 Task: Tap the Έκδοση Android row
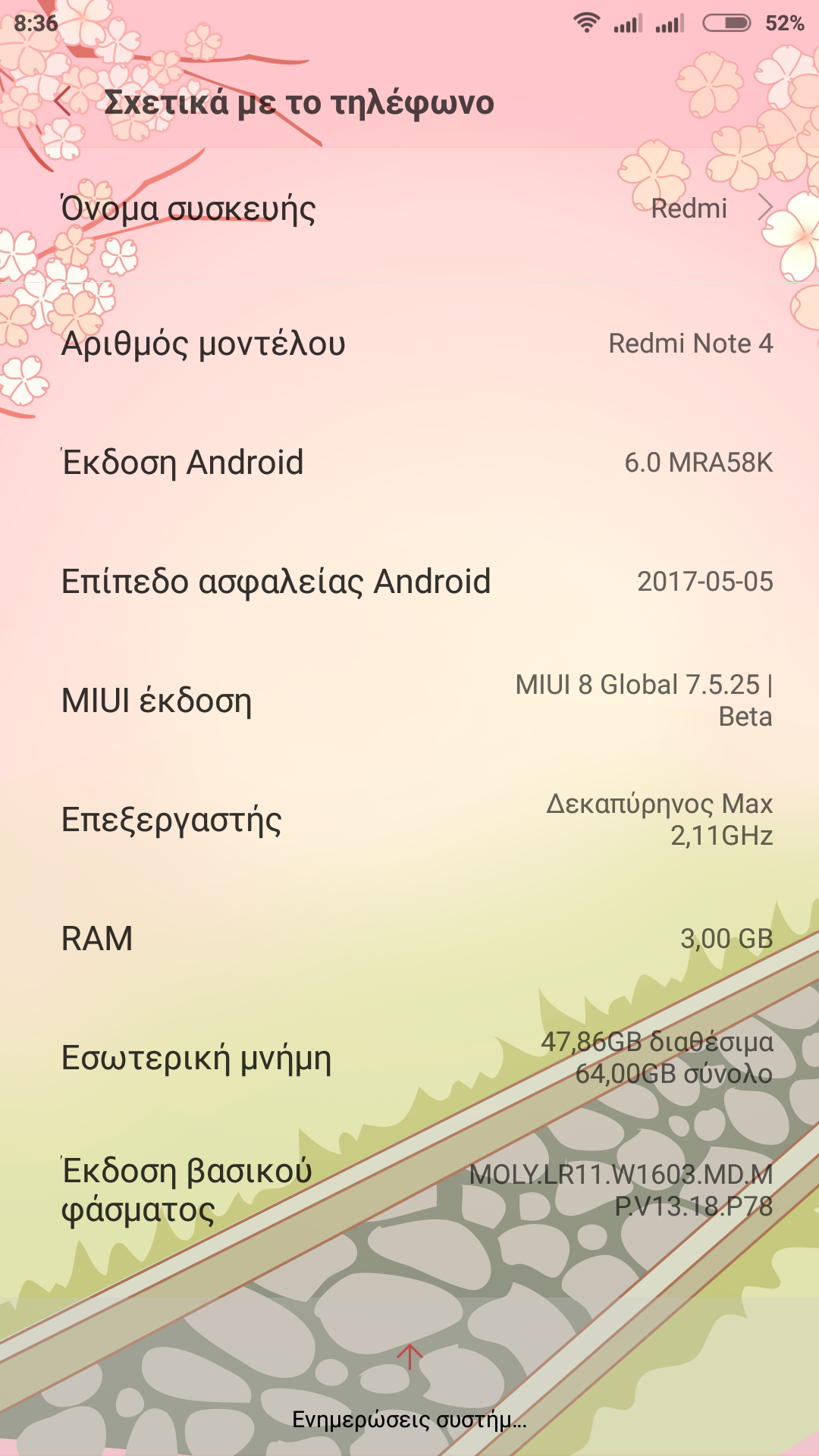(409, 463)
